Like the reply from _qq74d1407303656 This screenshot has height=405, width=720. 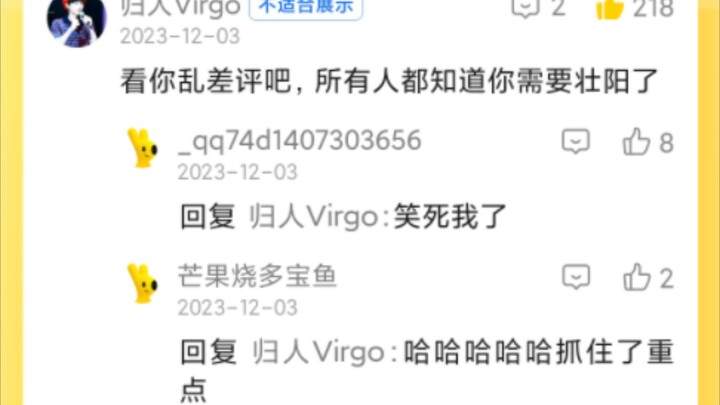(x=636, y=142)
